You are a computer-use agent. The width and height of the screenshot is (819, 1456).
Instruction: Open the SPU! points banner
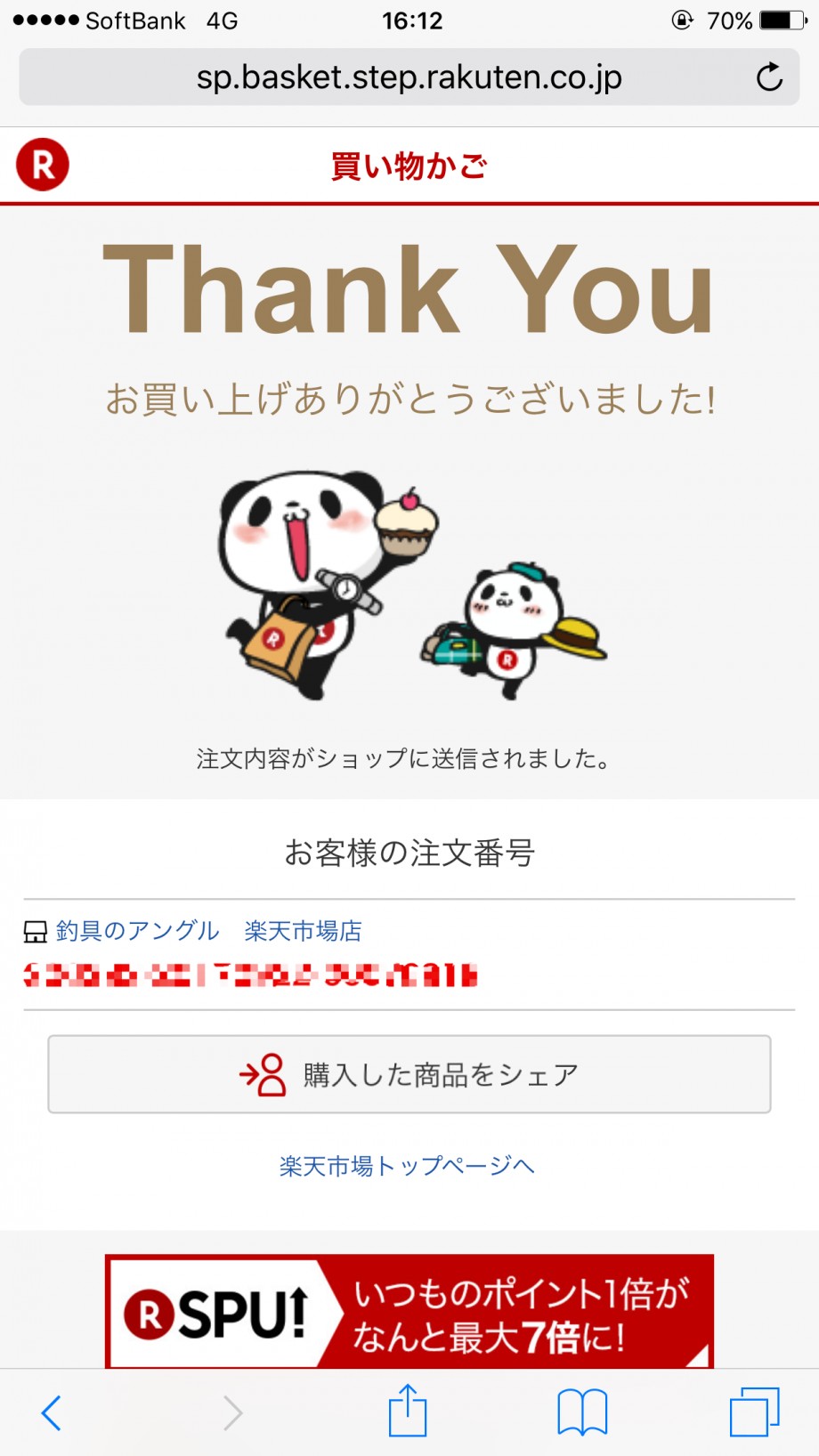(x=409, y=1311)
